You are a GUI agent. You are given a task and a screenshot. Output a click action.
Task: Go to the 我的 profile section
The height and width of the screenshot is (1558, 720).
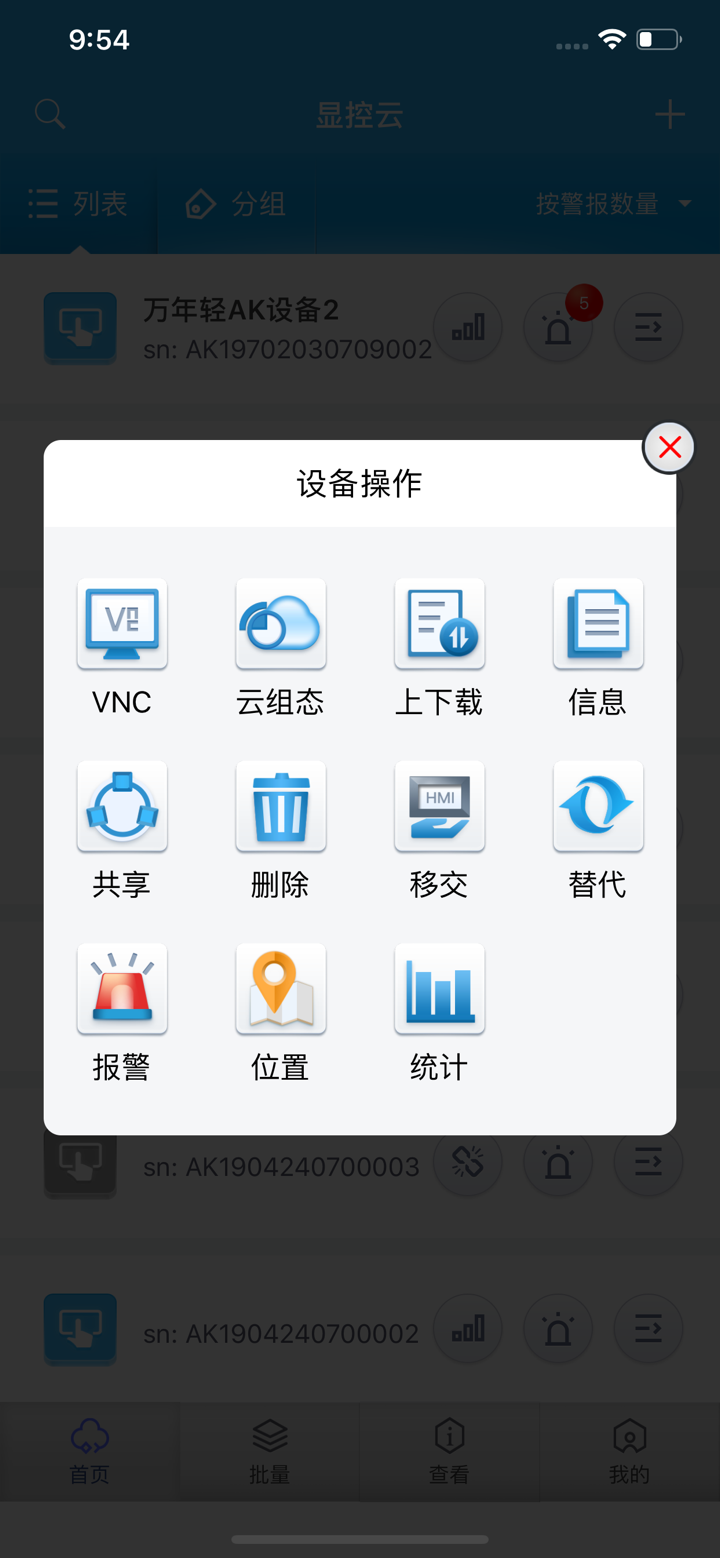click(629, 1451)
